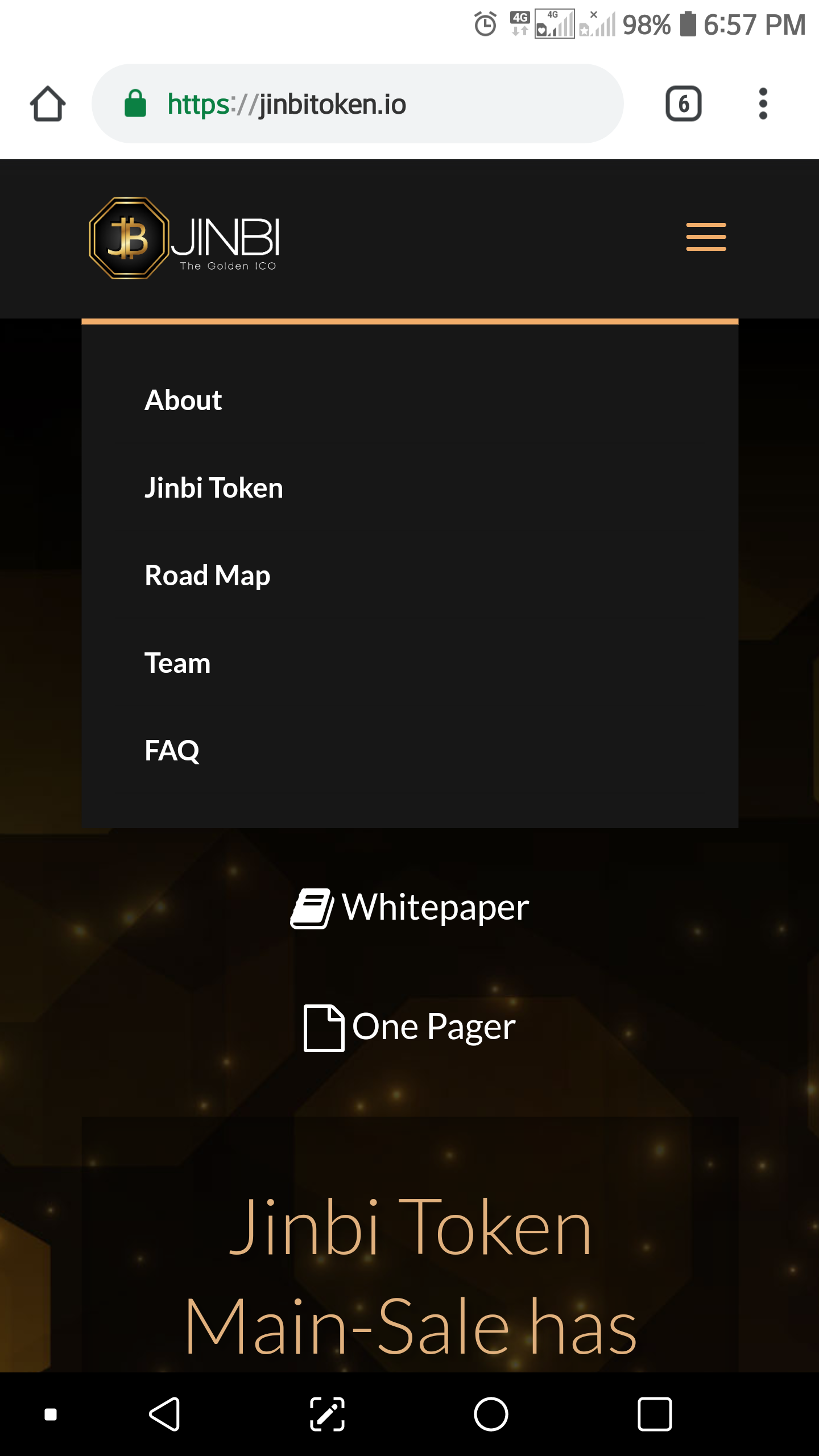Image resolution: width=819 pixels, height=1456 pixels.
Task: Go to the browser home page
Action: click(48, 104)
